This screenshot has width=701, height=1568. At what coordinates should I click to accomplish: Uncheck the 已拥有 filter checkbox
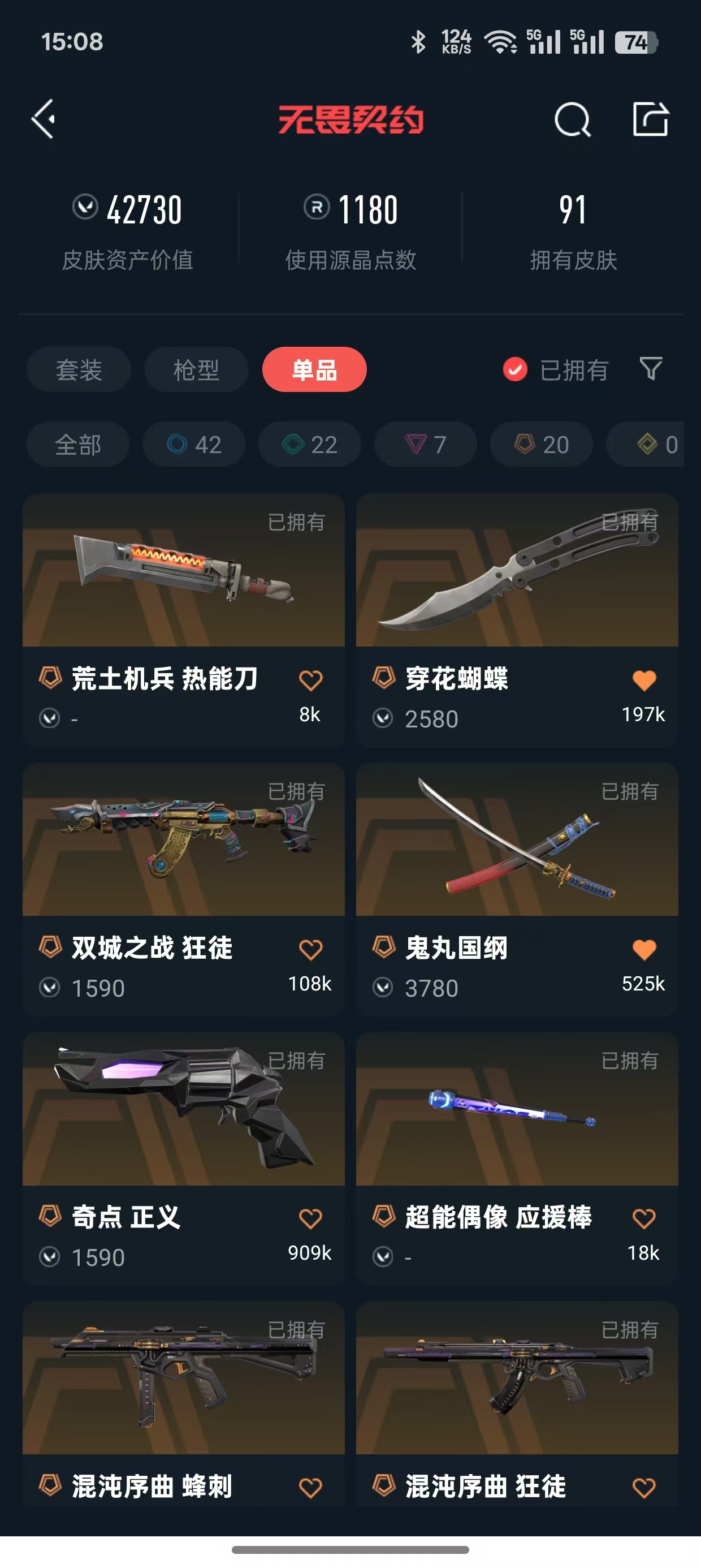click(x=515, y=369)
